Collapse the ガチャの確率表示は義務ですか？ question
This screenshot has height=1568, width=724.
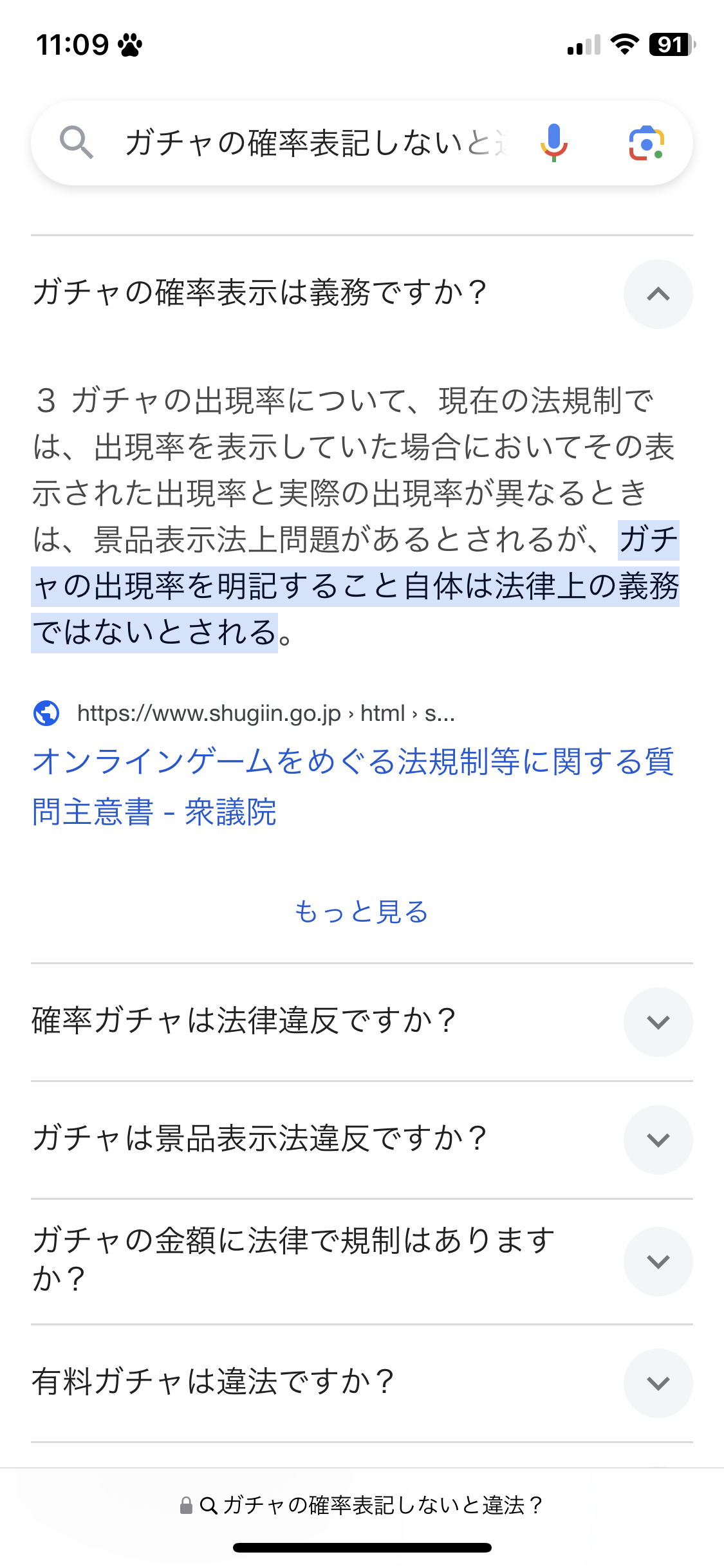[658, 294]
